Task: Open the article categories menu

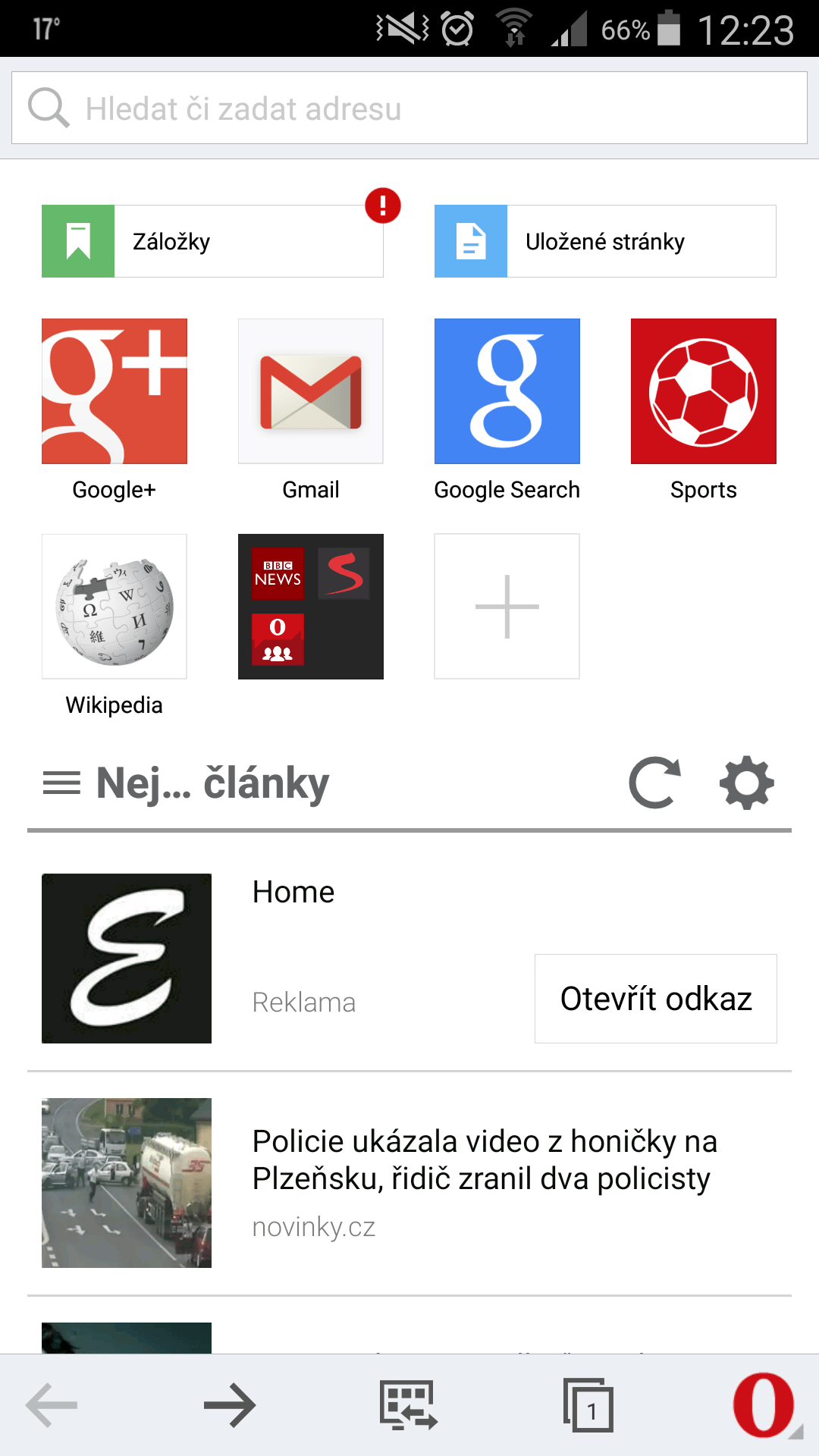Action: click(61, 783)
